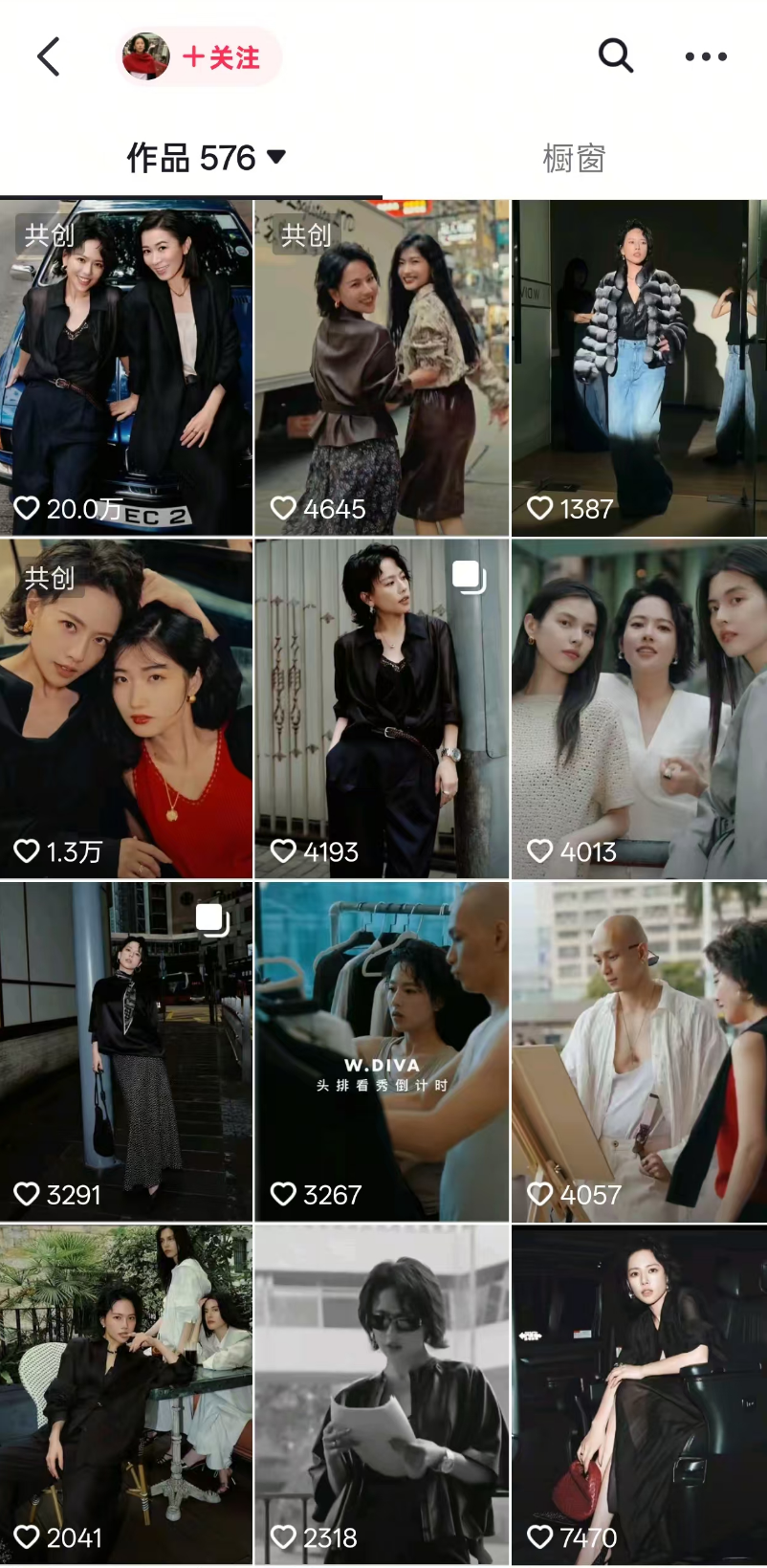767x1568 pixels.
Task: Open the black-and-white post with 2318 likes
Action: [382, 1394]
